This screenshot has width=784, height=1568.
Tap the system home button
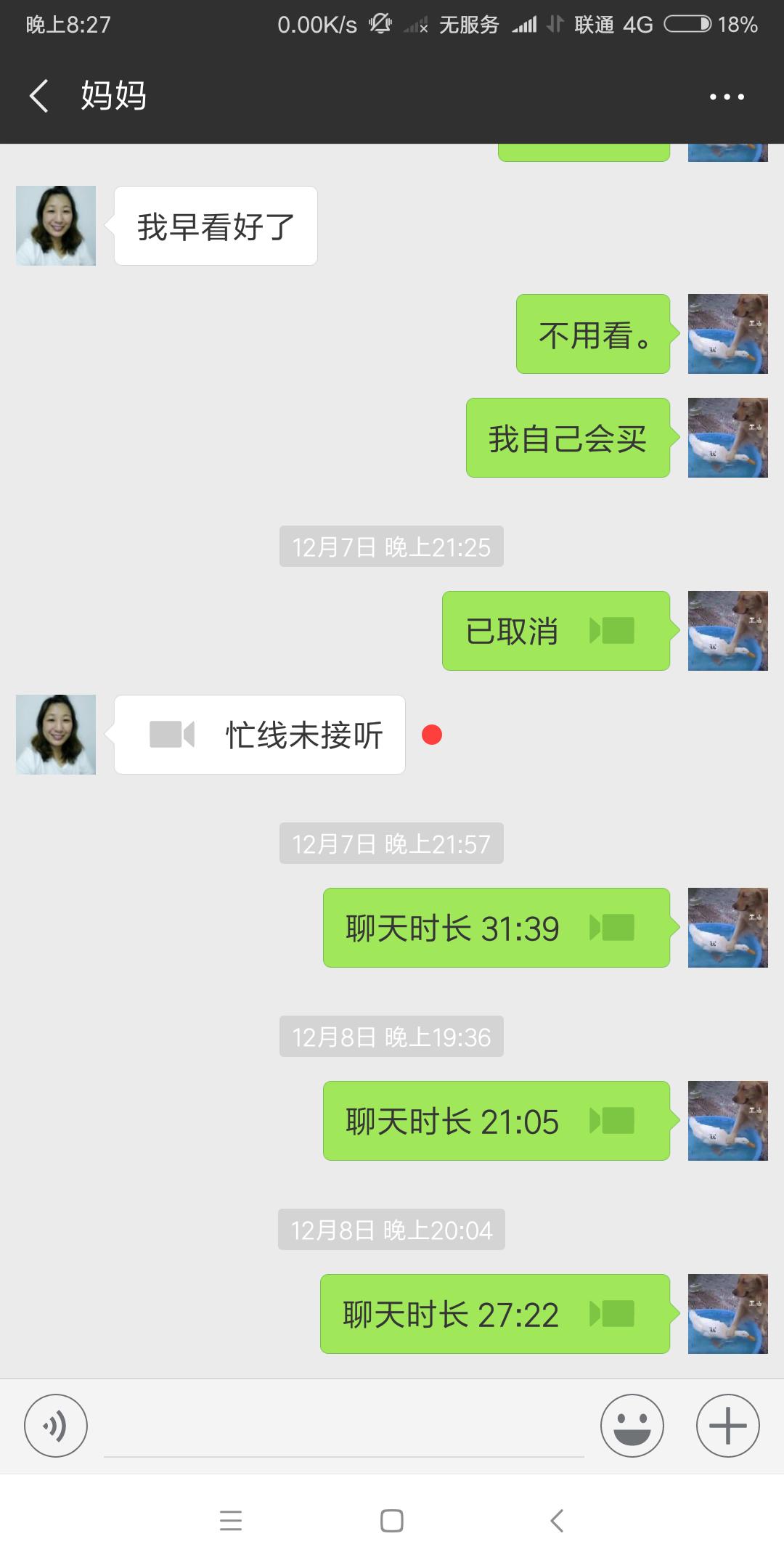pos(392,1521)
